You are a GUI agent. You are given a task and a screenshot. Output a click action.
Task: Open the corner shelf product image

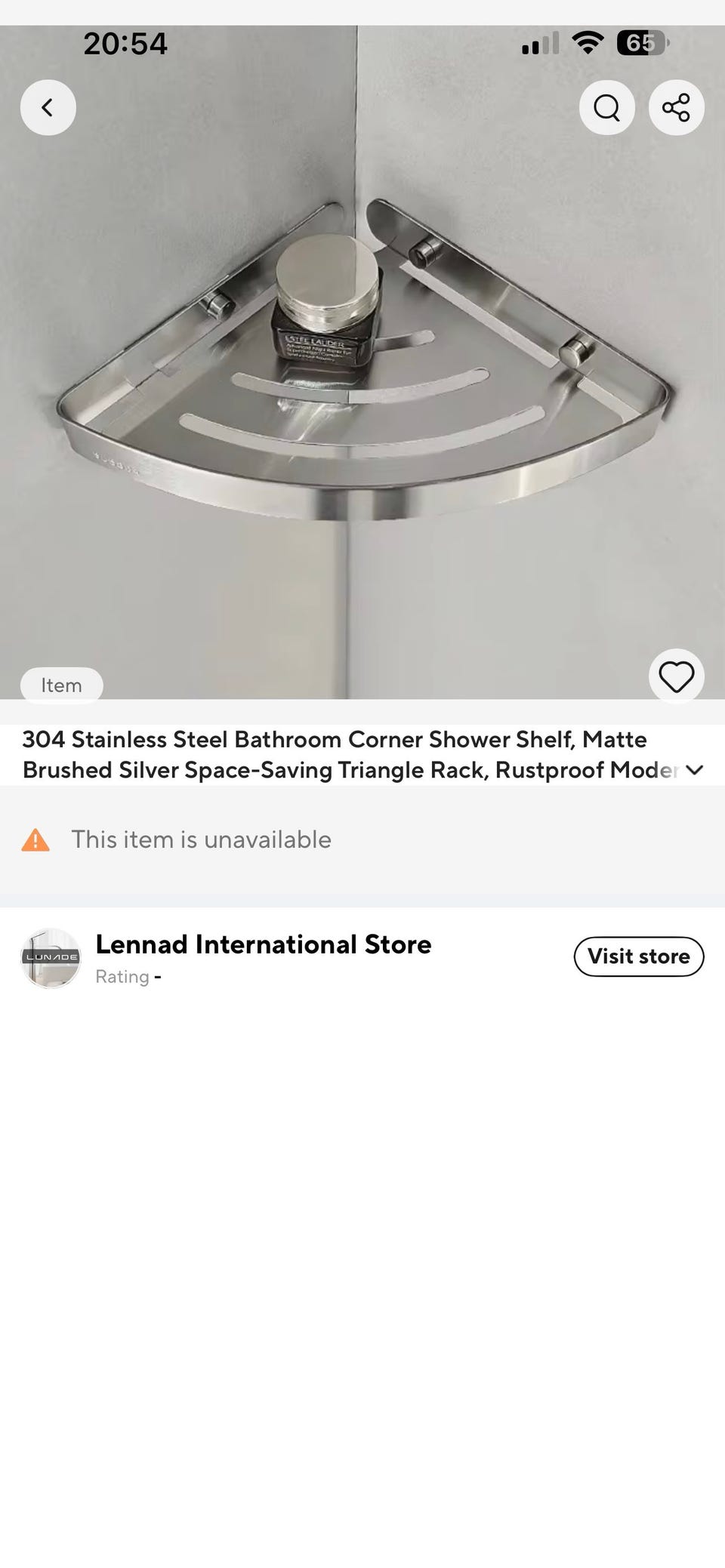point(362,362)
